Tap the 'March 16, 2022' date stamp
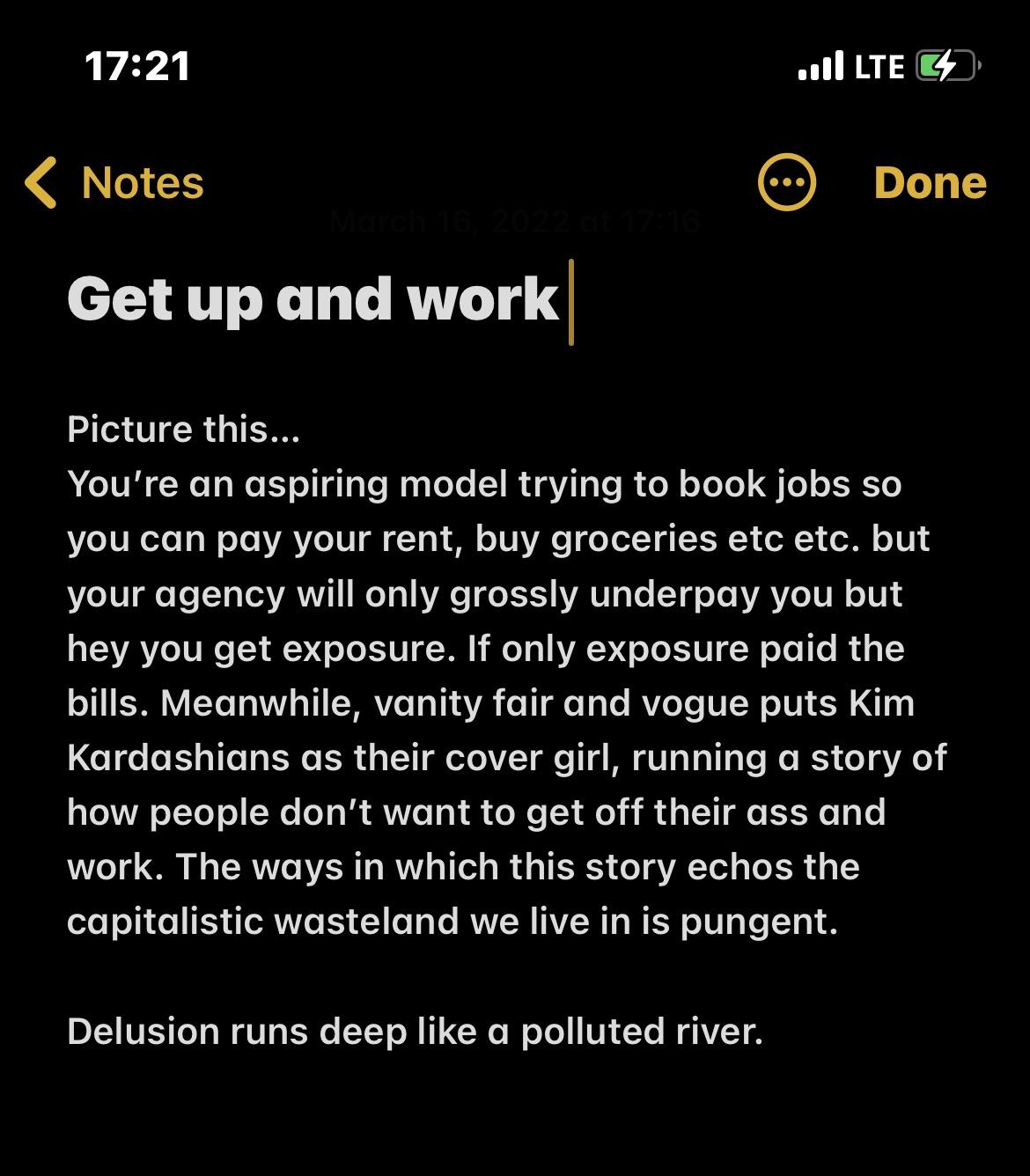The height and width of the screenshot is (1176, 1030). tap(515, 221)
